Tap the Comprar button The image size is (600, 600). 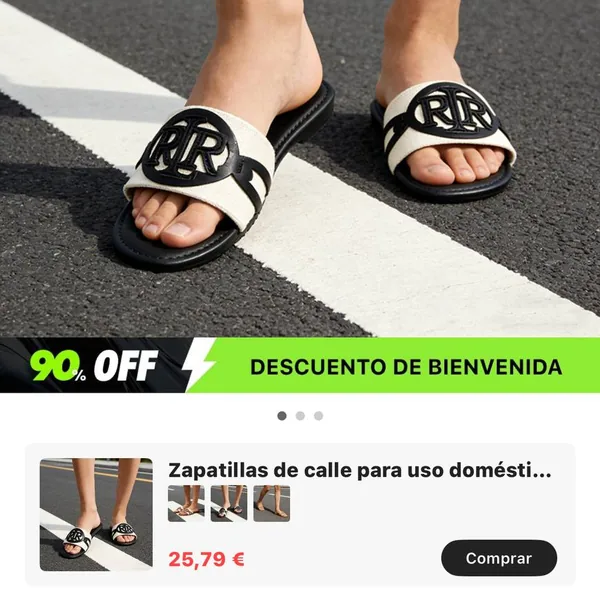[498, 558]
